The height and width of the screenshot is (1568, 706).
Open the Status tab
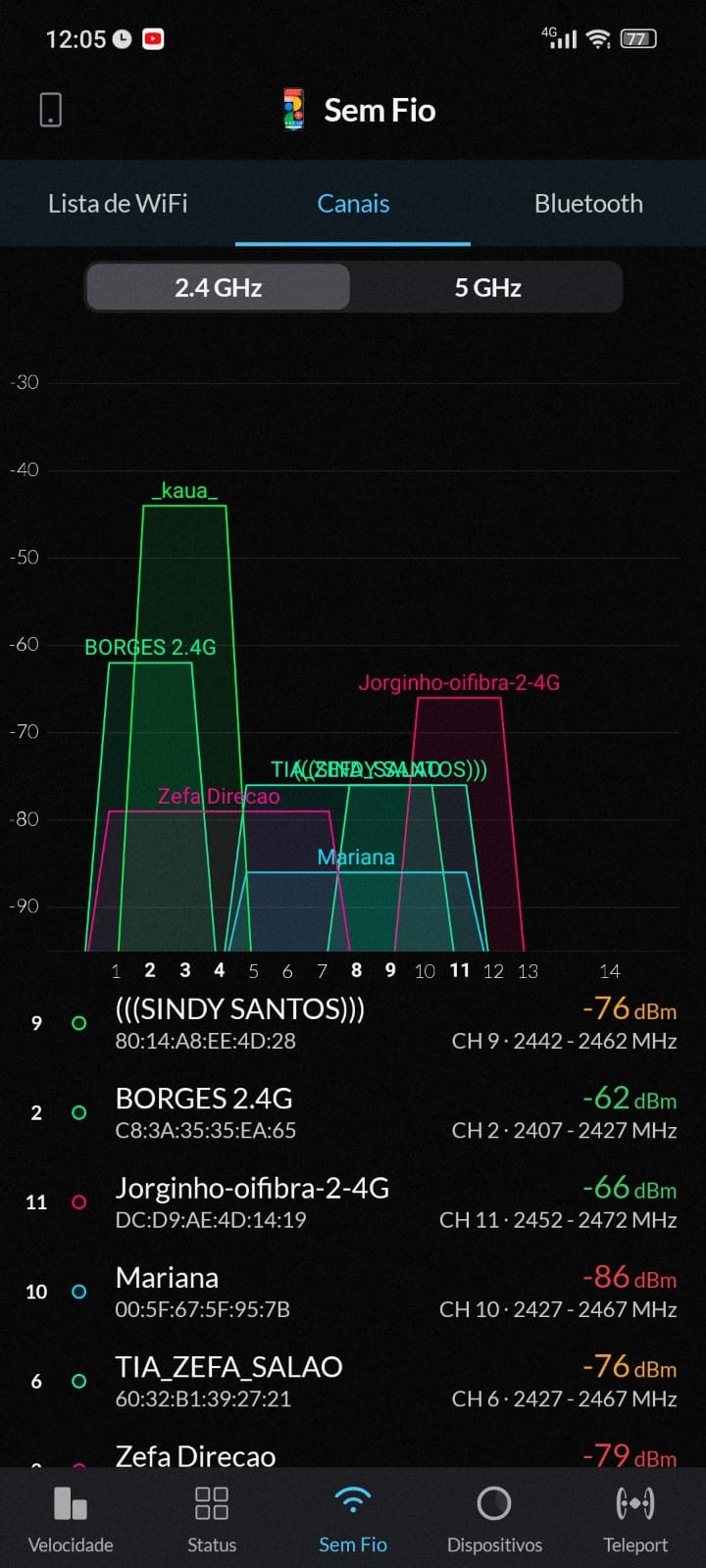[x=212, y=1519]
